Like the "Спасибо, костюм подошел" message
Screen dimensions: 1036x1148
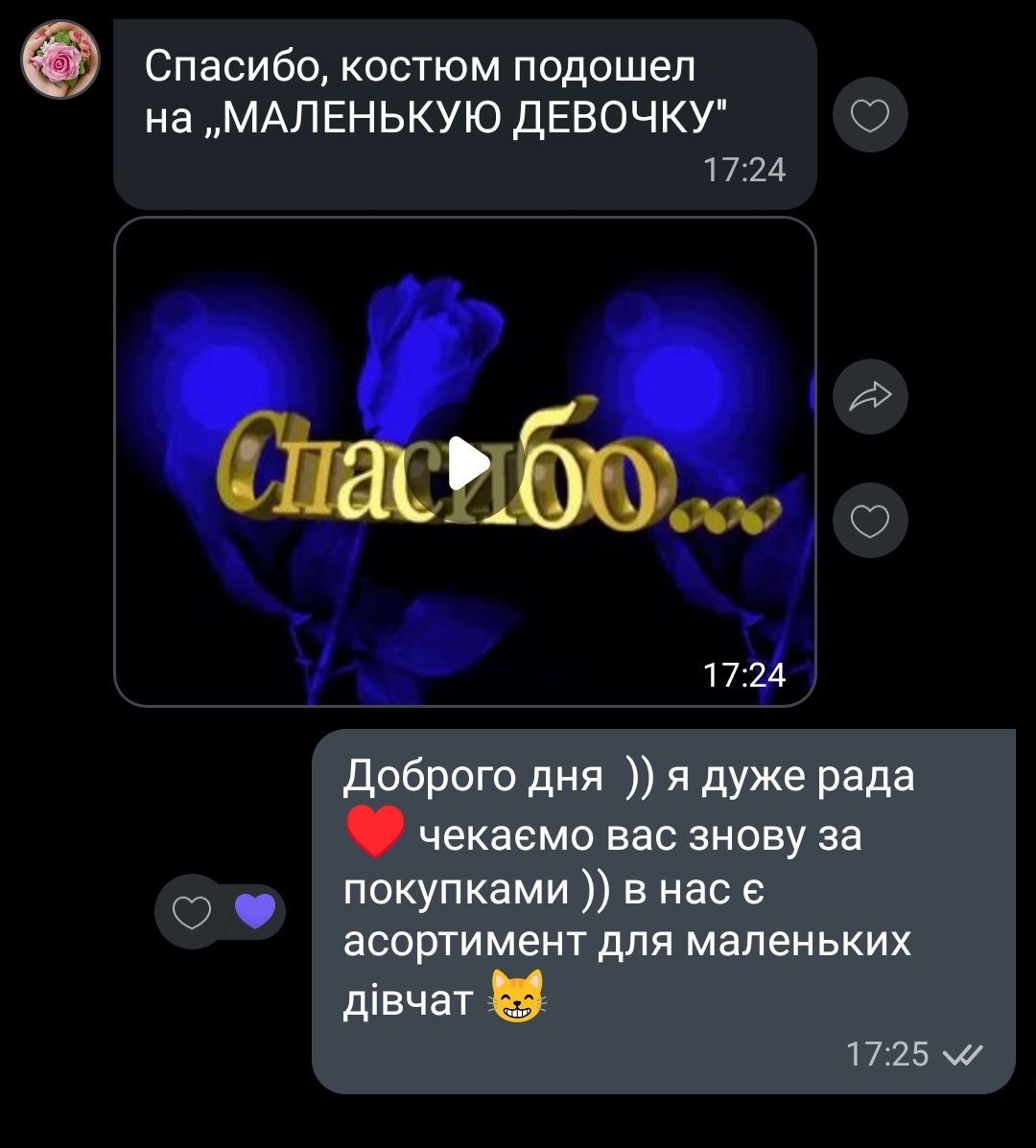(870, 114)
